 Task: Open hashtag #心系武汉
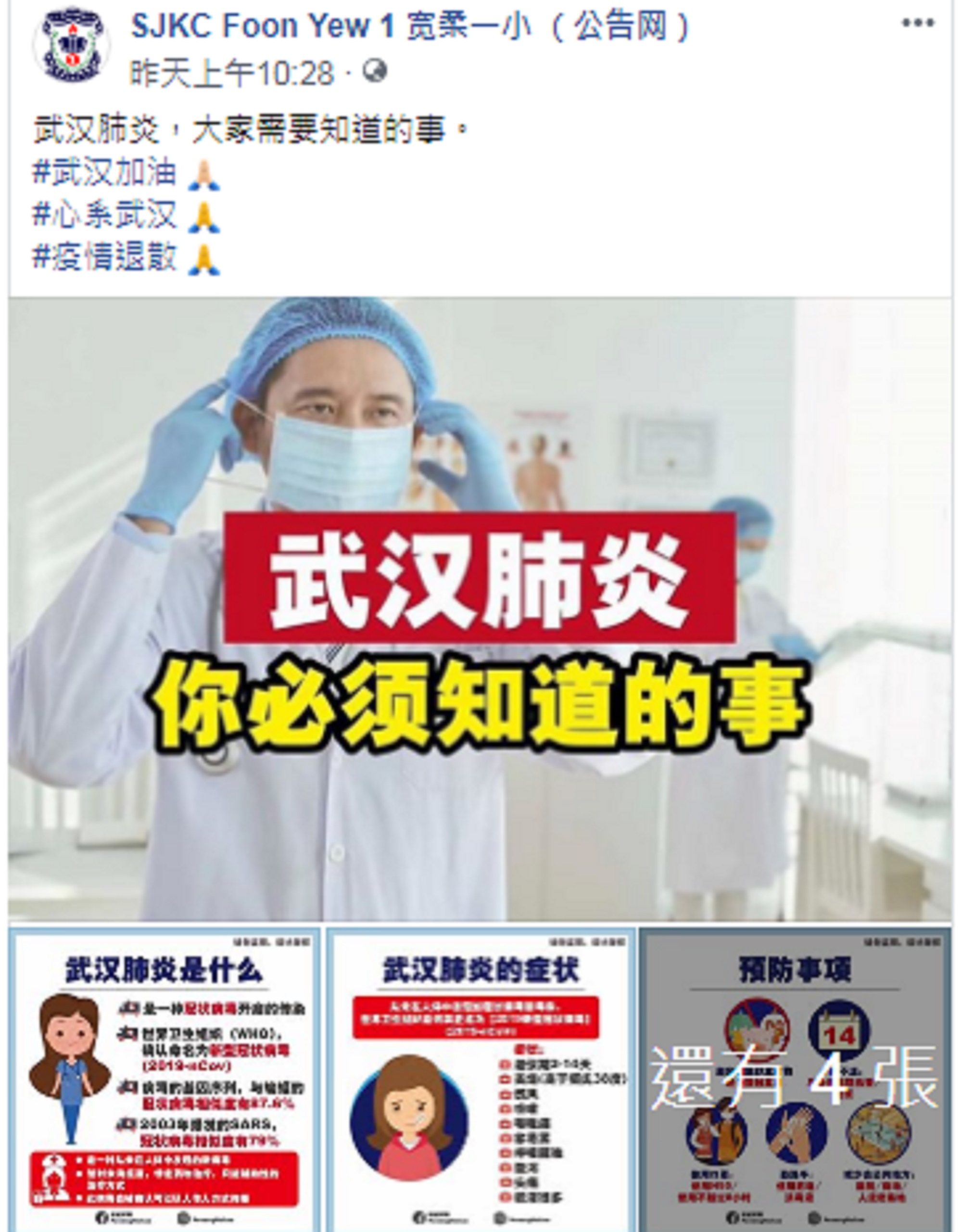click(x=105, y=216)
